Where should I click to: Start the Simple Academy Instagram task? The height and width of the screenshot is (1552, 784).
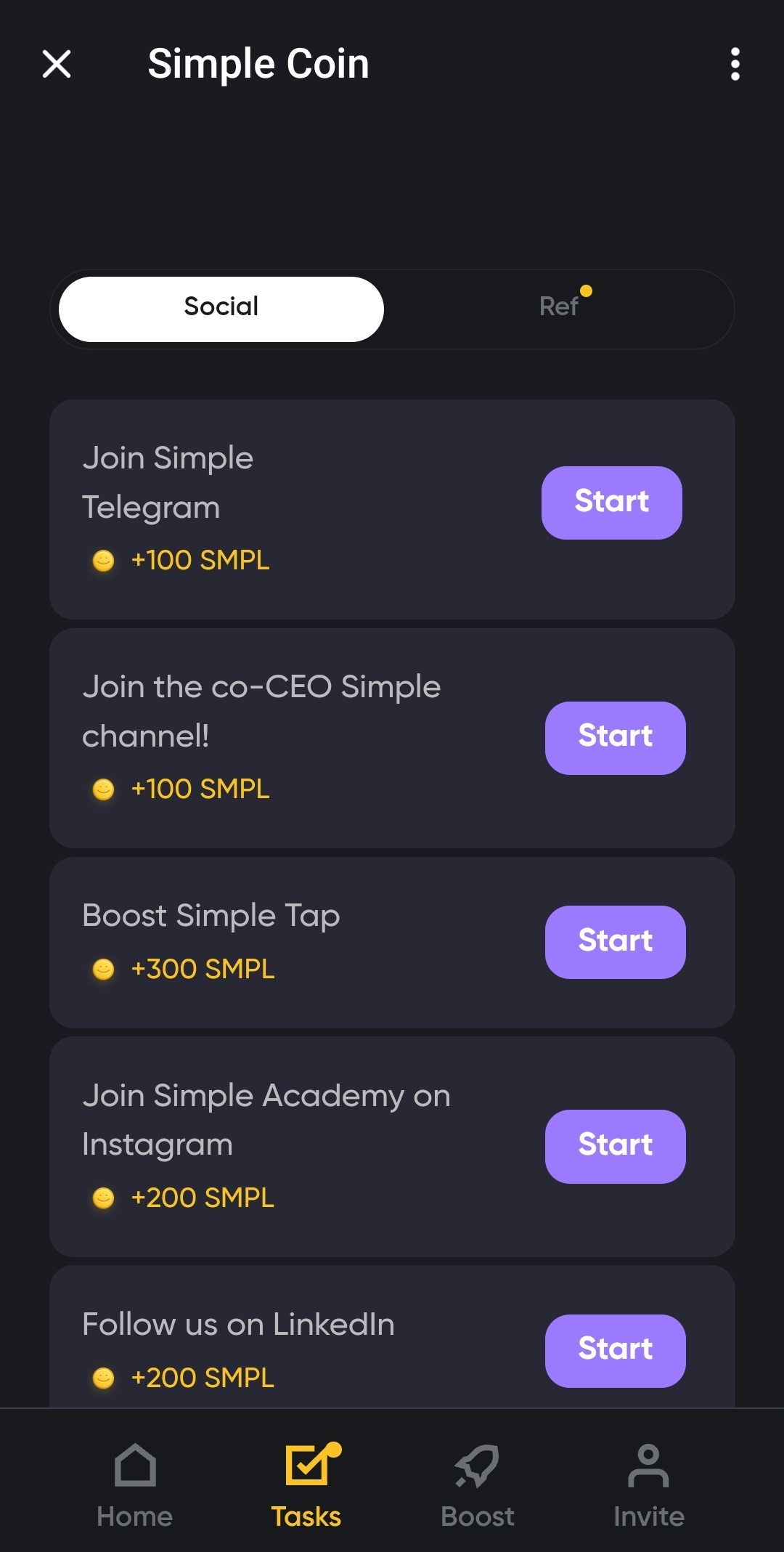point(615,1147)
